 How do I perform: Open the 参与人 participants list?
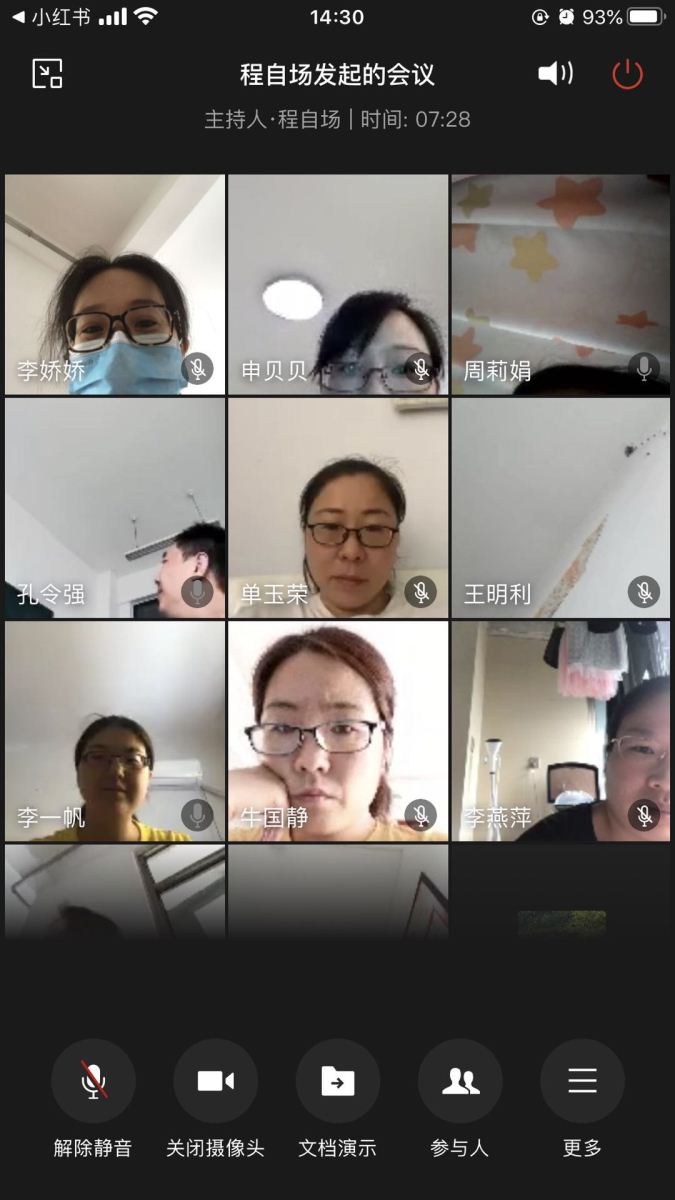click(460, 1081)
